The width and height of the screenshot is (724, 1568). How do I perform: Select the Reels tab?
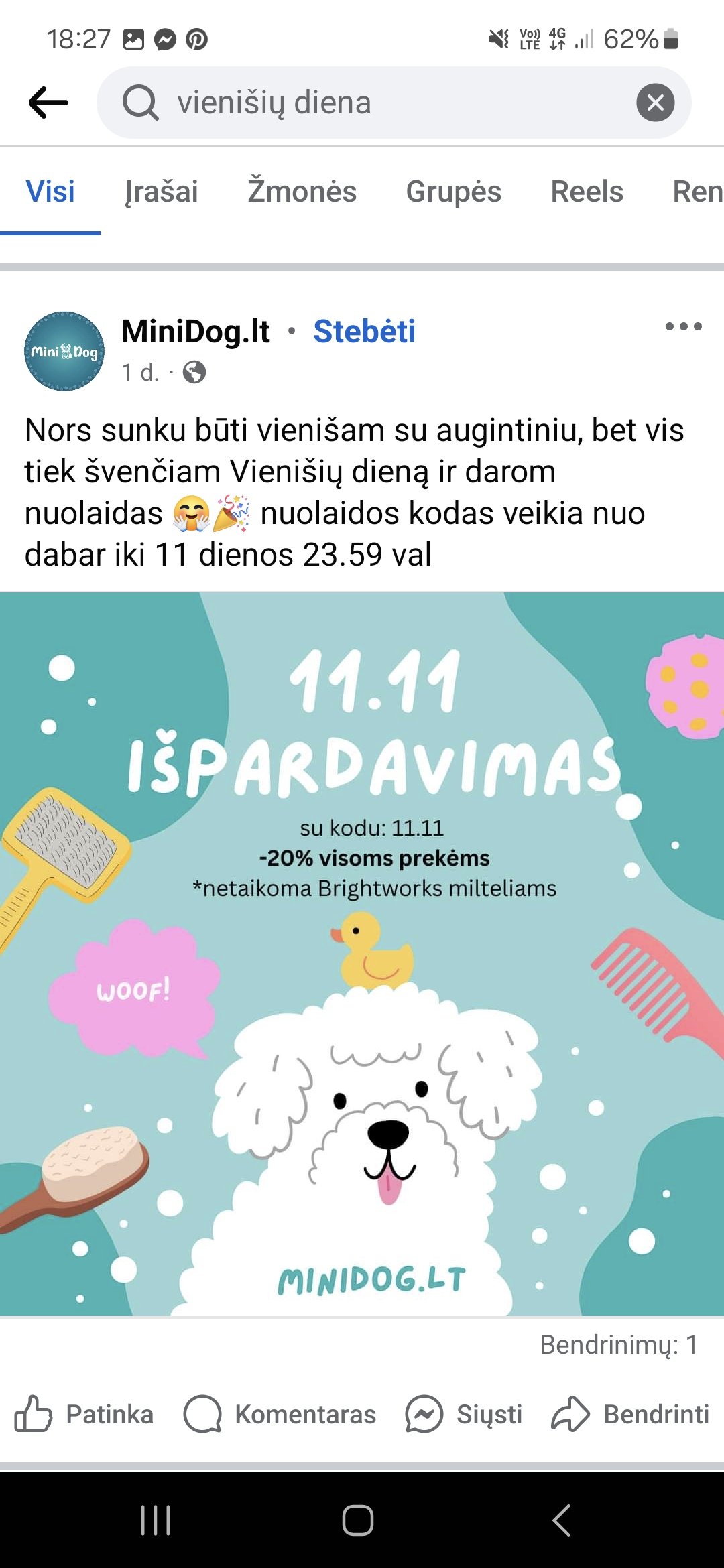coord(587,192)
